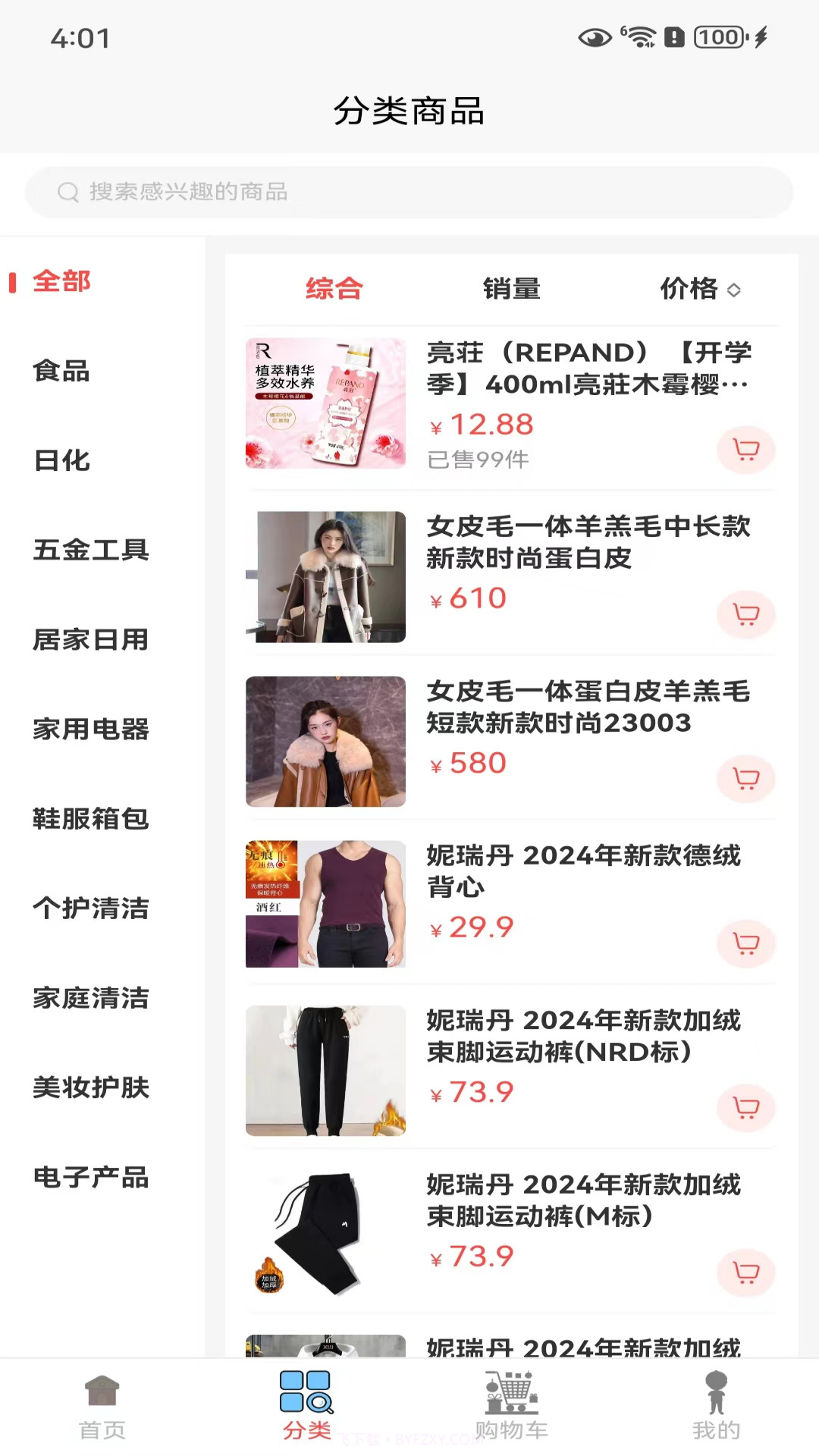Add the 德绒背心 vest to cart
This screenshot has width=819, height=1456.
tap(746, 944)
